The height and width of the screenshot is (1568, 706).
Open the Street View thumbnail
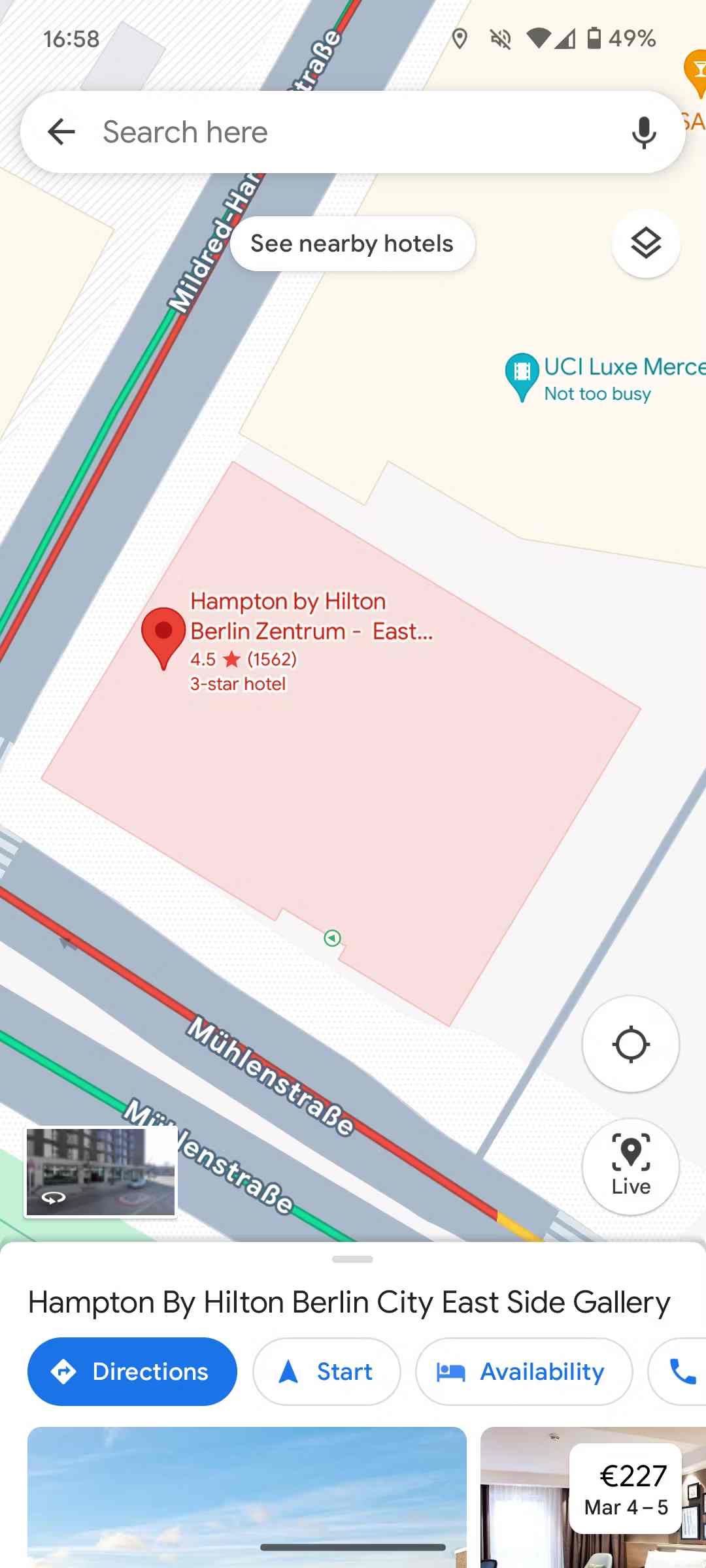pyautogui.click(x=101, y=1172)
